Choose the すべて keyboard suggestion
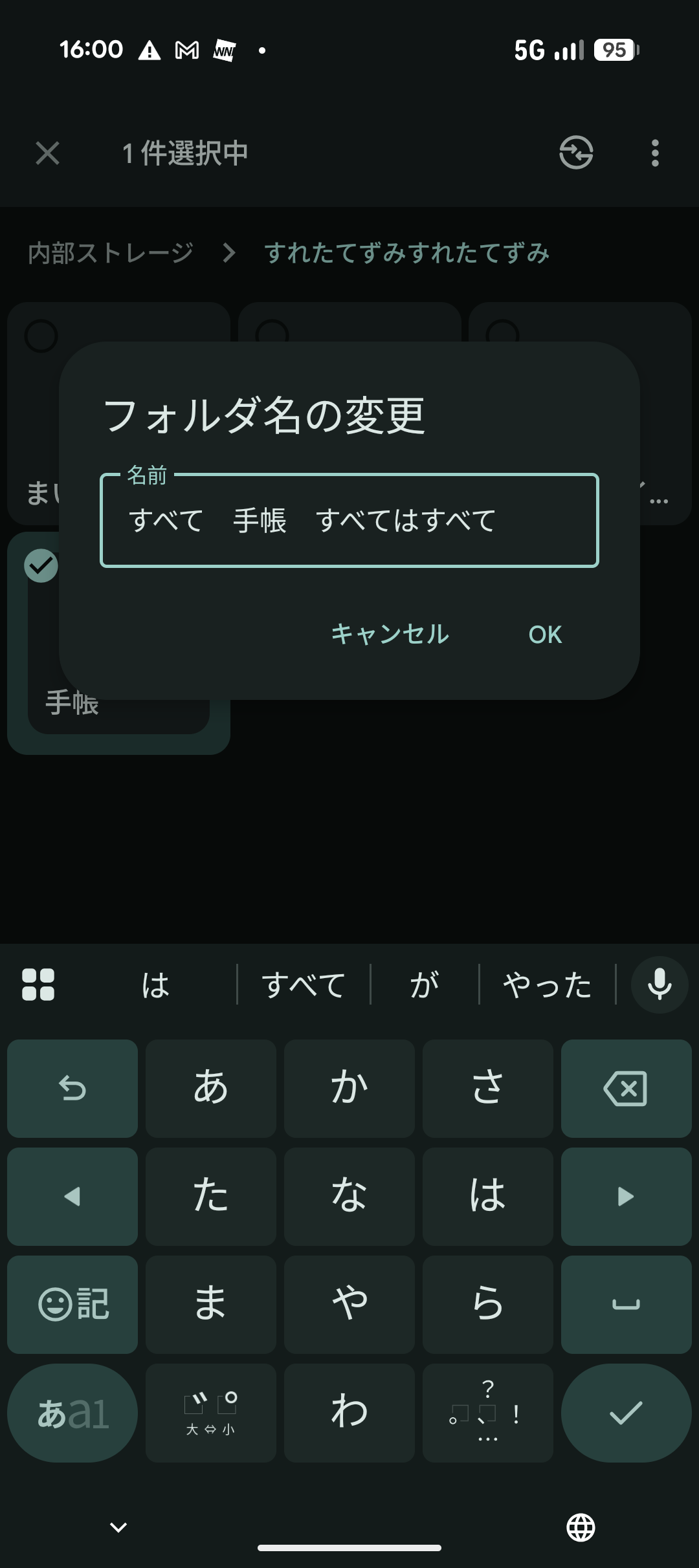 [304, 985]
